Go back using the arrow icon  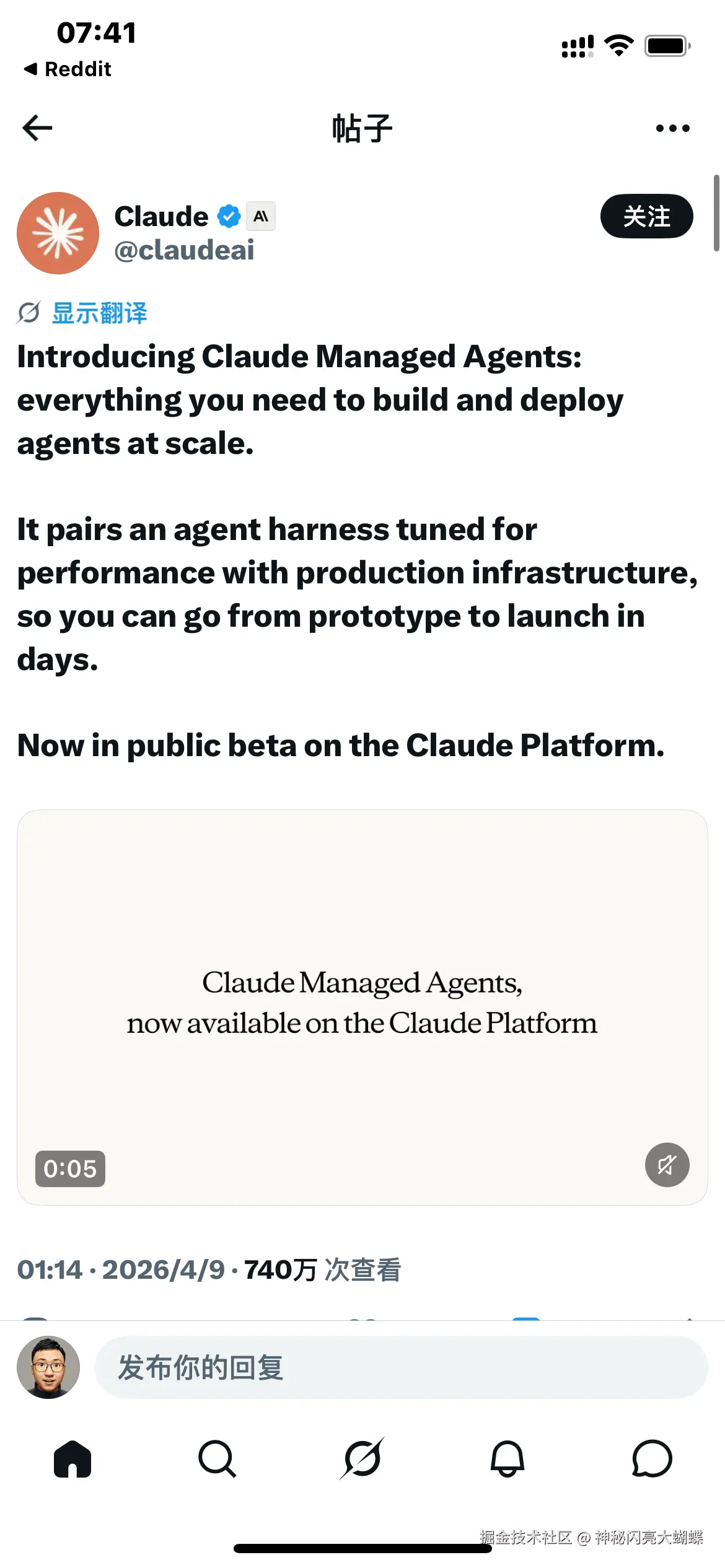tap(37, 128)
